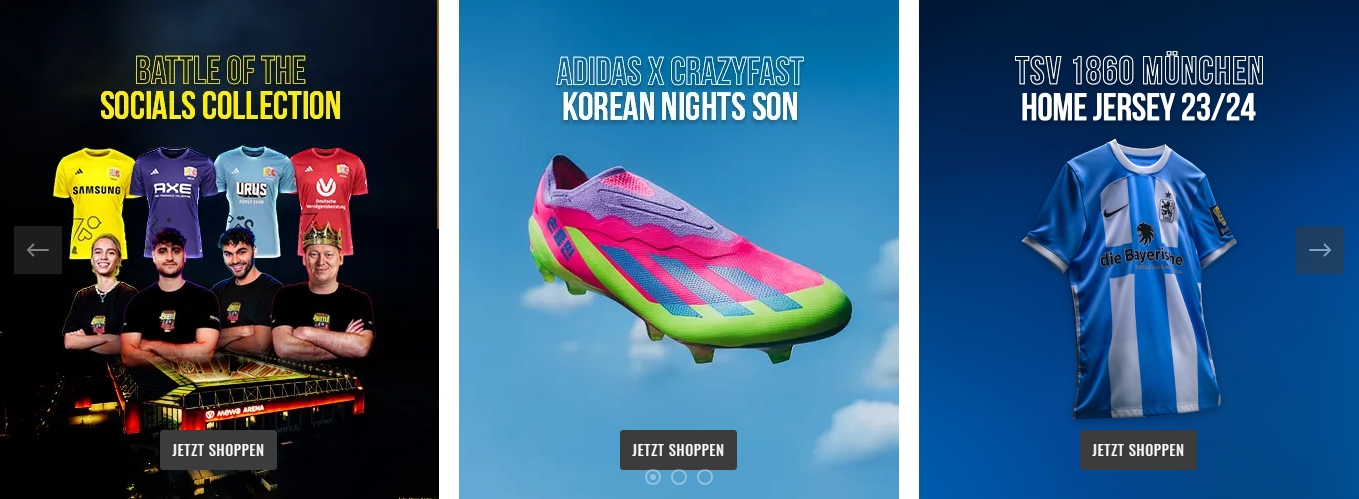The height and width of the screenshot is (499, 1359).
Task: Select the first carousel page dot
Action: pos(653,477)
